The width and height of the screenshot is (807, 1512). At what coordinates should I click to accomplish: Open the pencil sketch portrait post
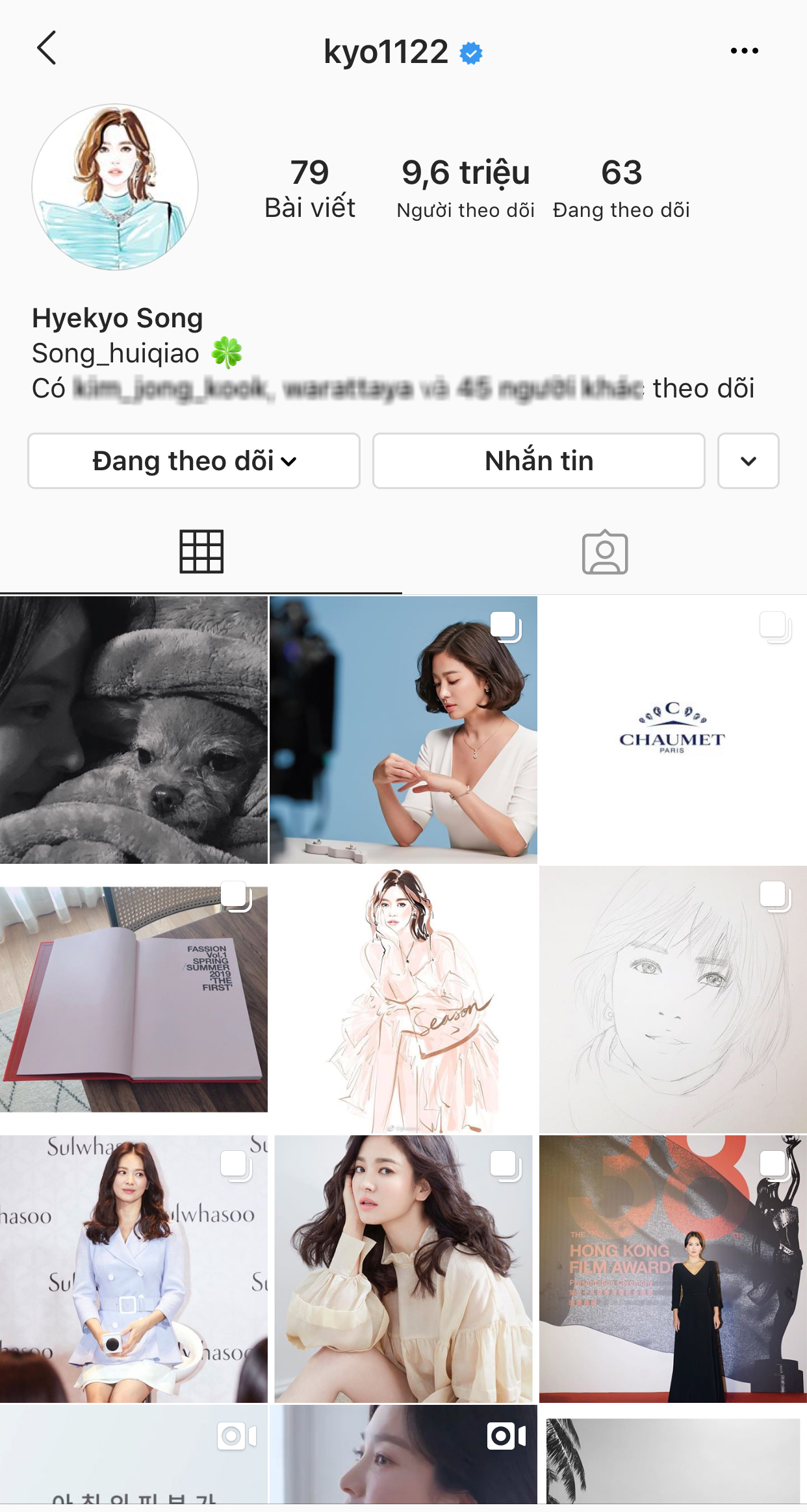pyautogui.click(x=672, y=999)
